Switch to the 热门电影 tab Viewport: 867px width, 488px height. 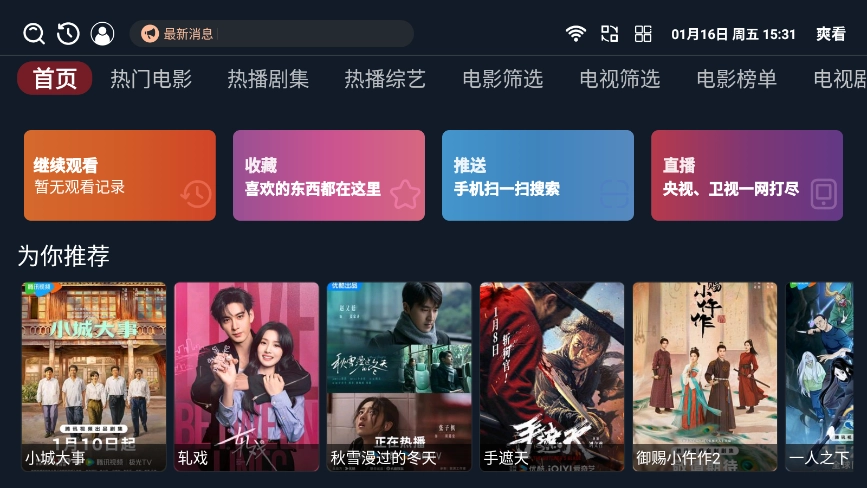[x=151, y=79]
